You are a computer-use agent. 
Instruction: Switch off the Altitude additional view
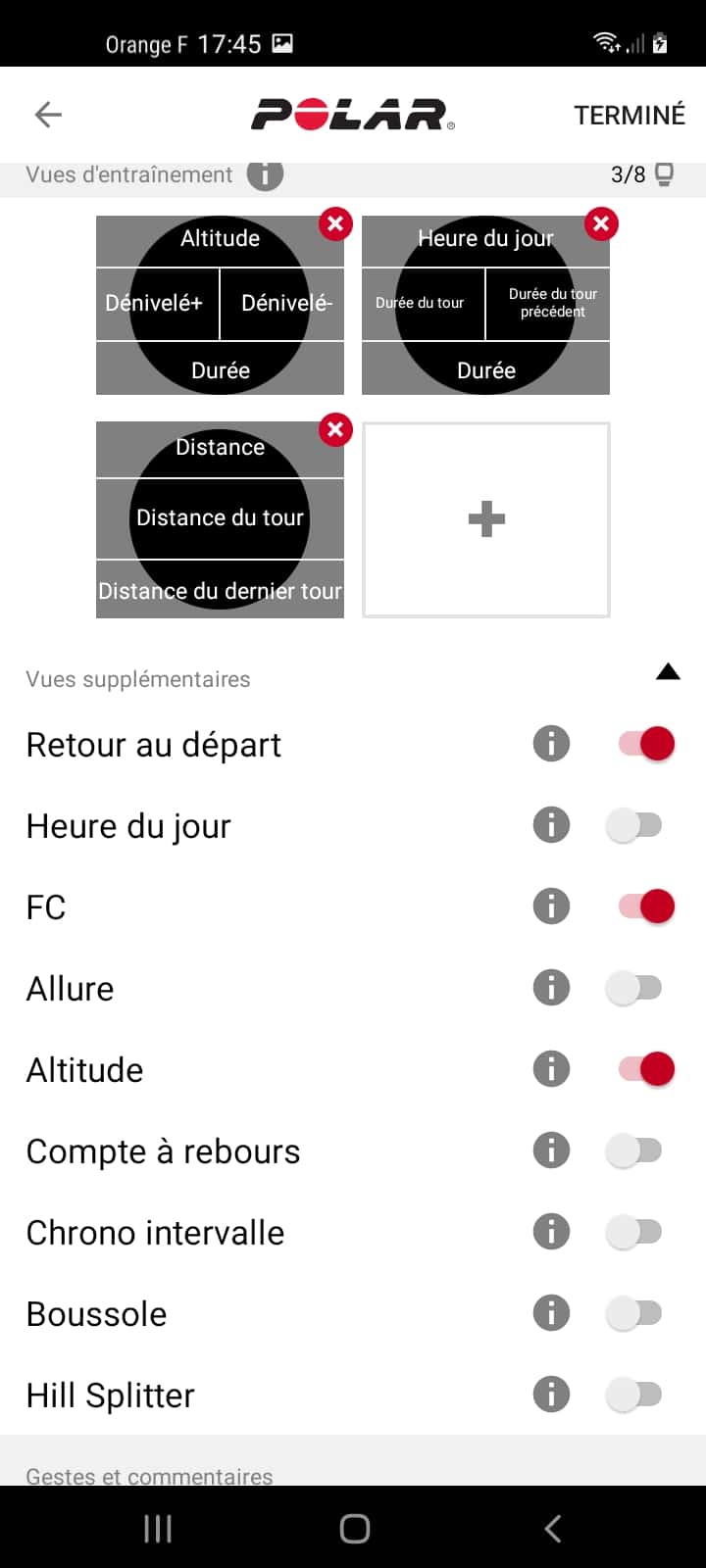646,1069
